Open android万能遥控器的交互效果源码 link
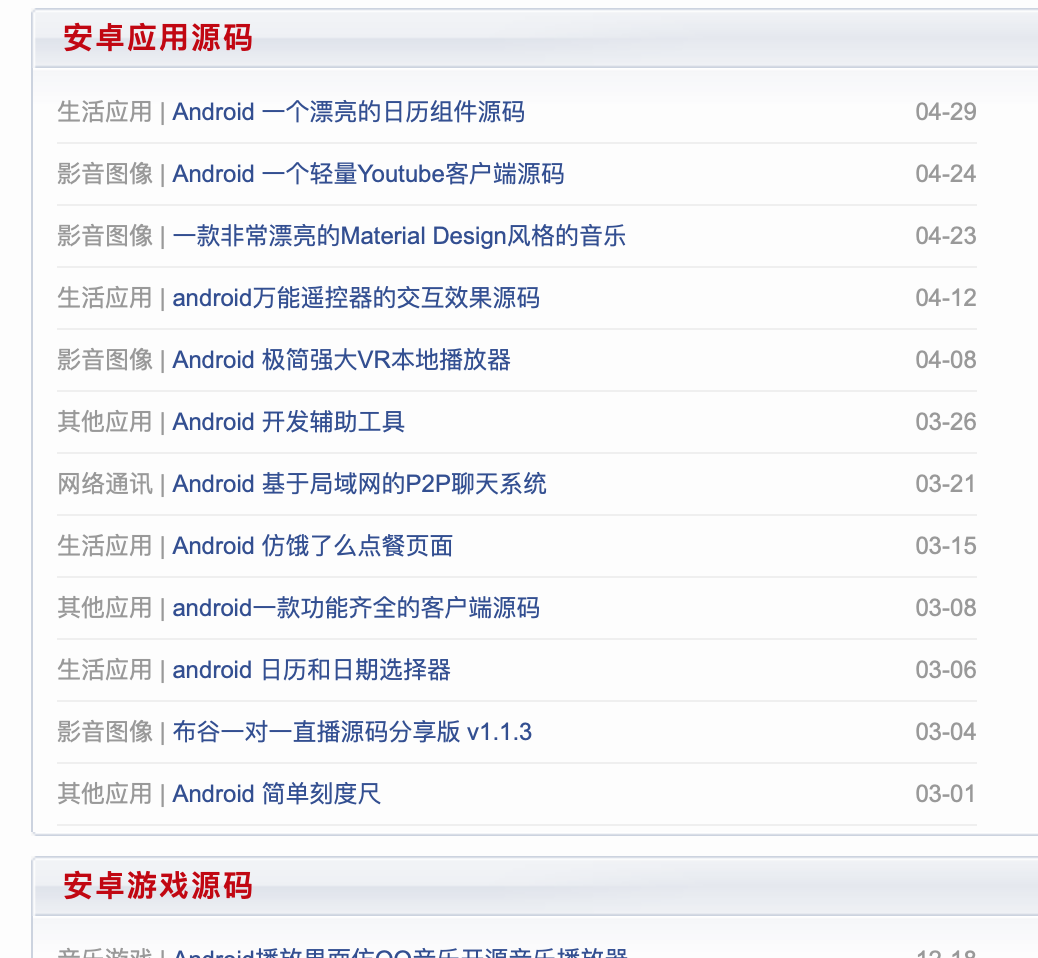 click(356, 298)
